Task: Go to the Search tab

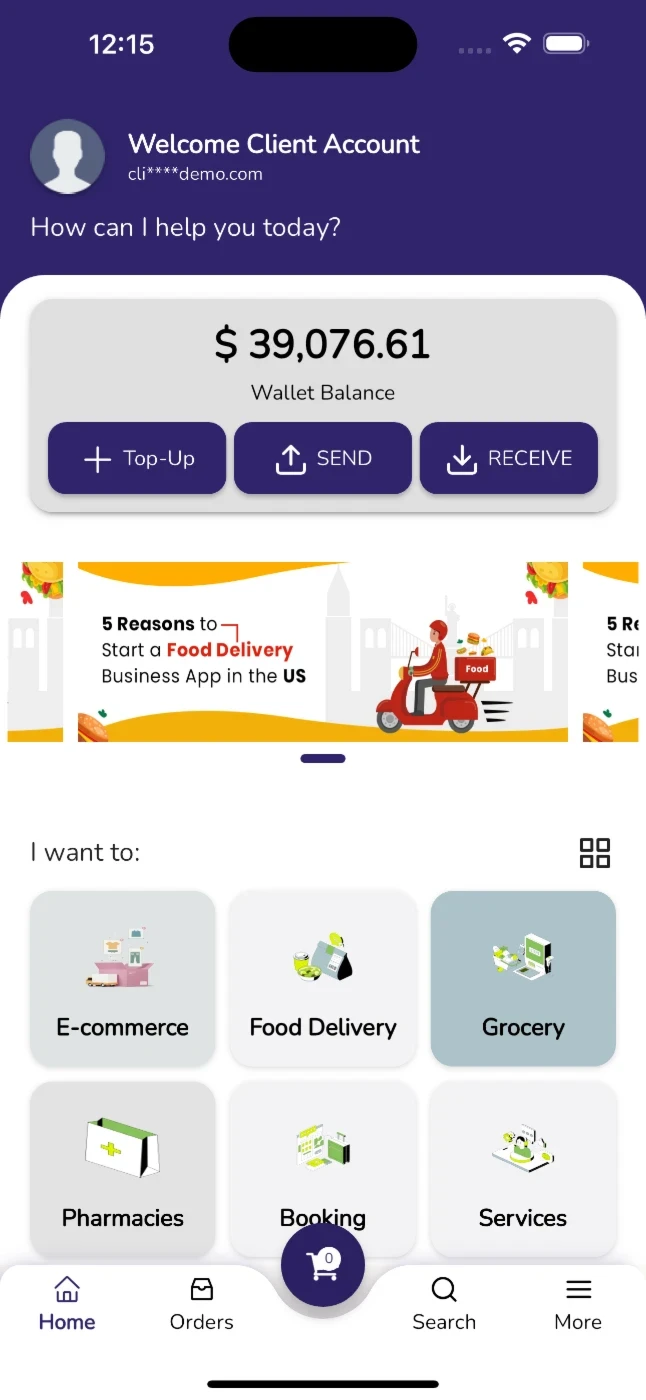Action: click(444, 1304)
